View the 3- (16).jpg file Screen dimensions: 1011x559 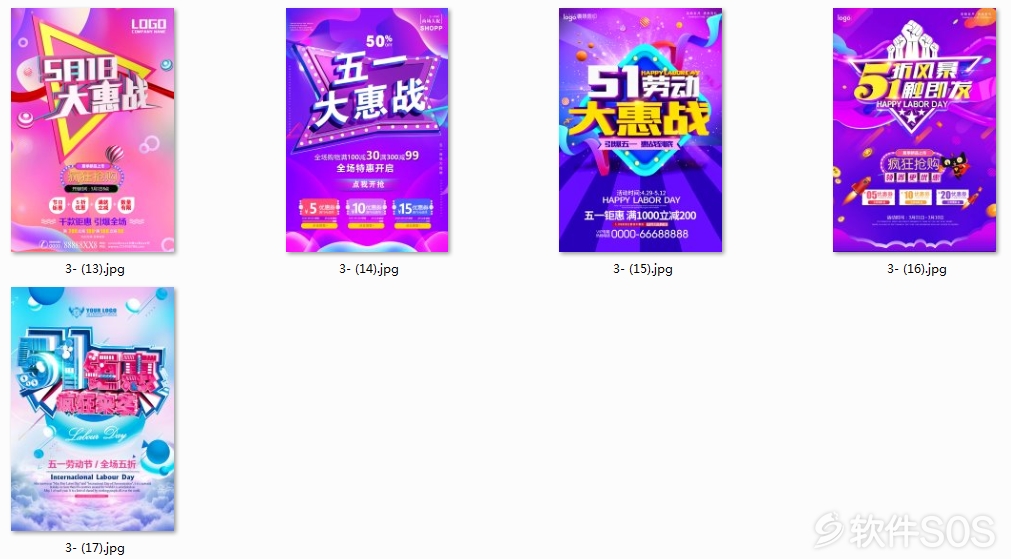915,130
